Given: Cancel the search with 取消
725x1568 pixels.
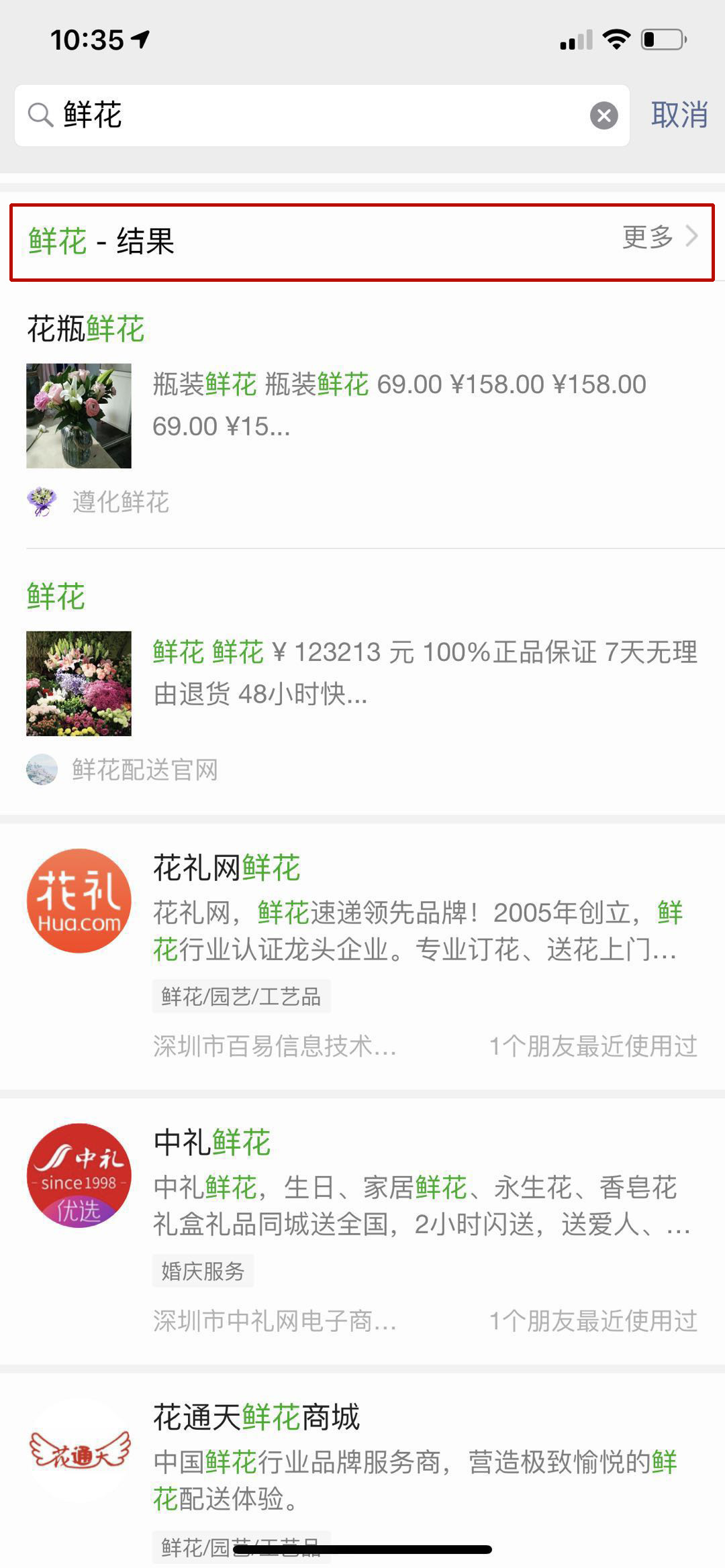Looking at the screenshot, I should (x=679, y=115).
